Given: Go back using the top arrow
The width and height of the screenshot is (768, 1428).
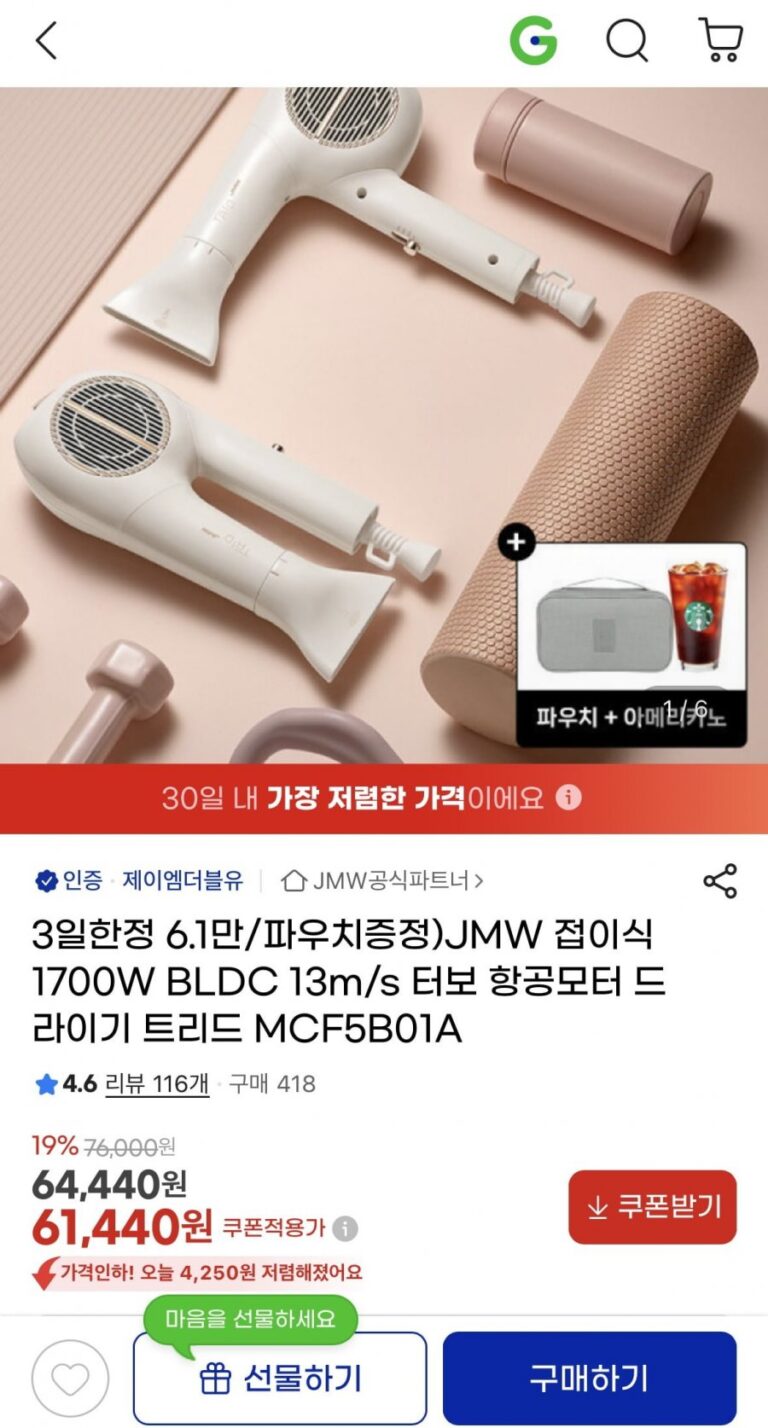Looking at the screenshot, I should [47, 42].
